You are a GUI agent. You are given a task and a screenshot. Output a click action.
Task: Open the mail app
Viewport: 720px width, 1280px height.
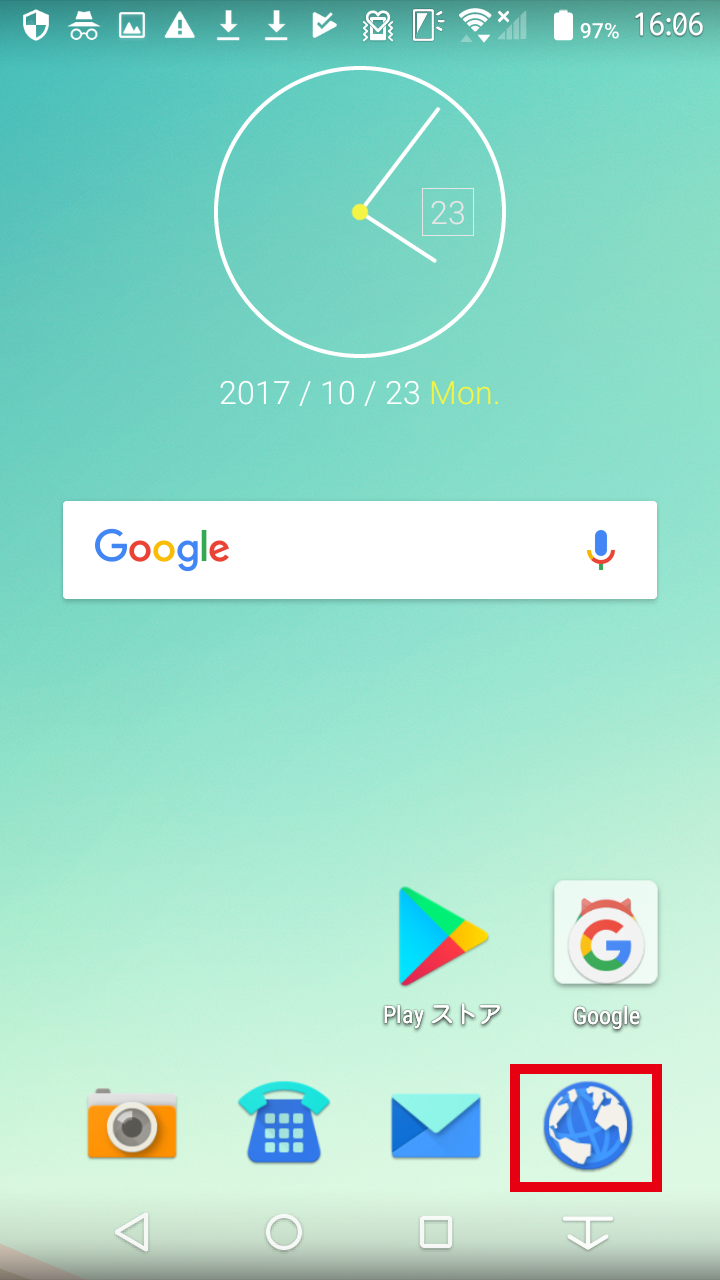tap(436, 1126)
